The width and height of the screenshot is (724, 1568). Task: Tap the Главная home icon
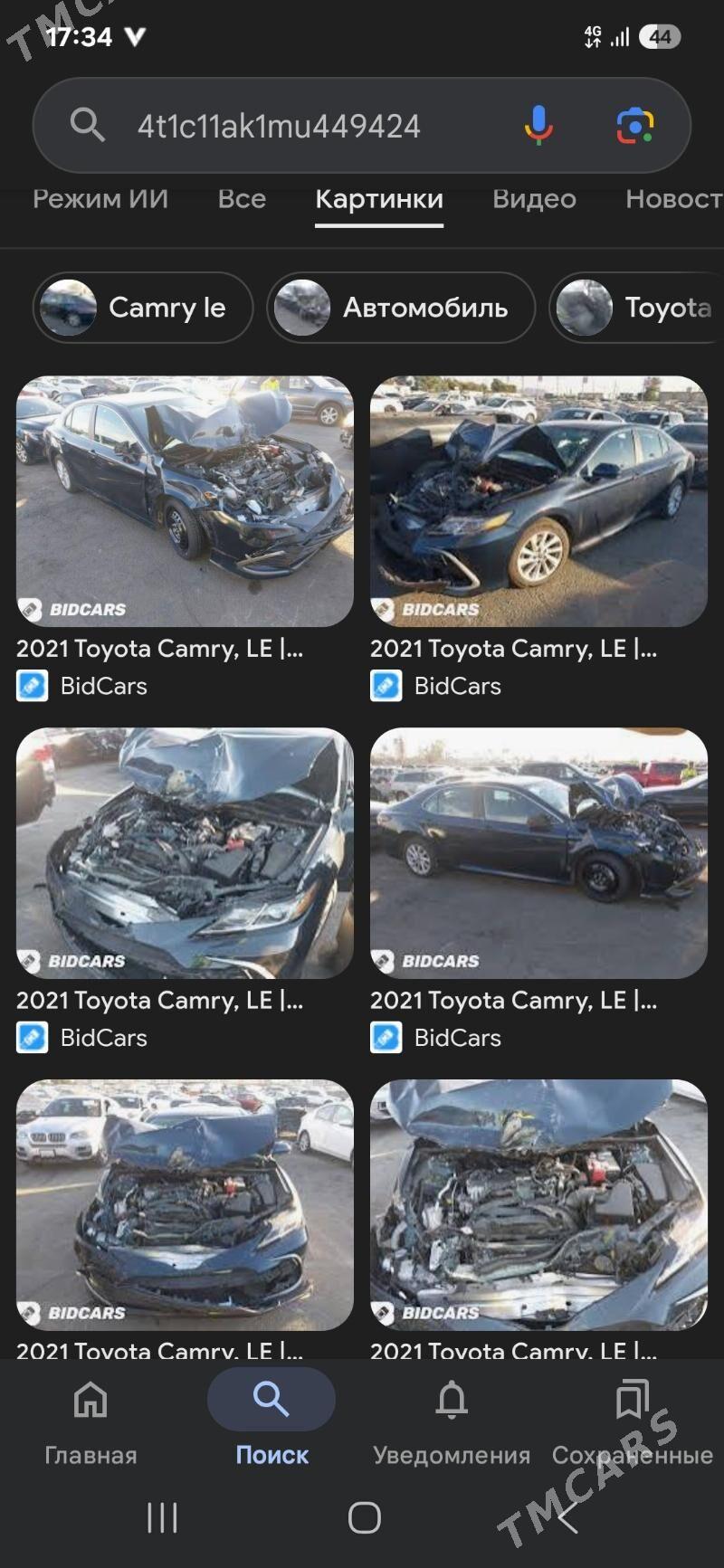pyautogui.click(x=90, y=1399)
